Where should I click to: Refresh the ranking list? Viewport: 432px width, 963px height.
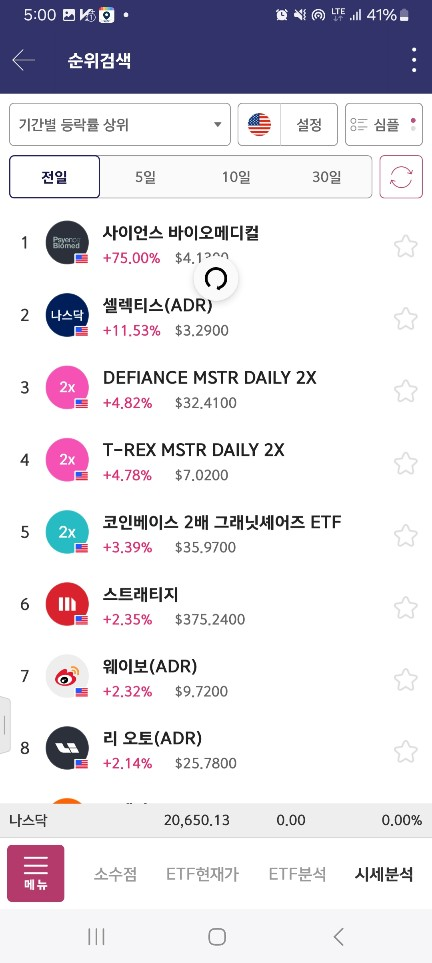click(401, 177)
